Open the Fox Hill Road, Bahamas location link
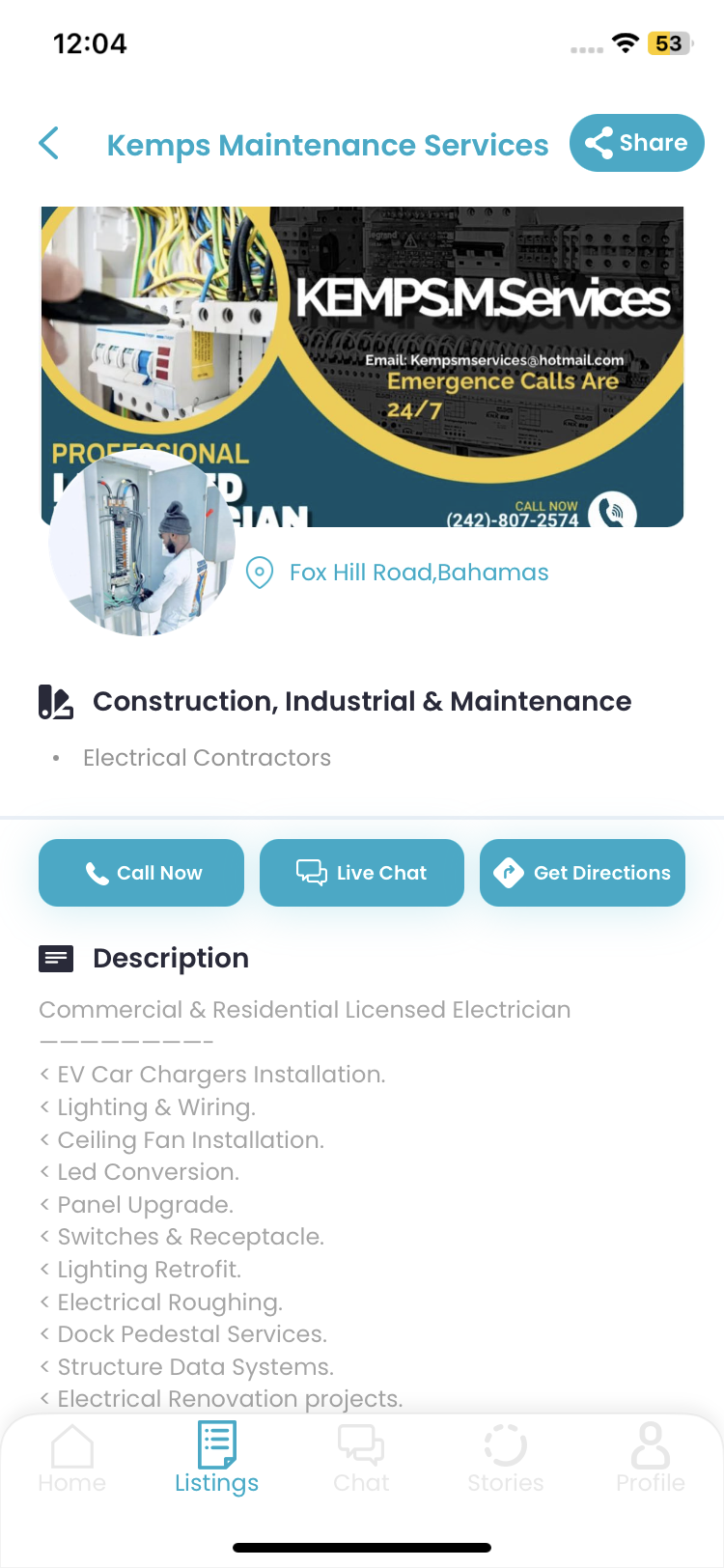Image resolution: width=724 pixels, height=1568 pixels. click(419, 573)
